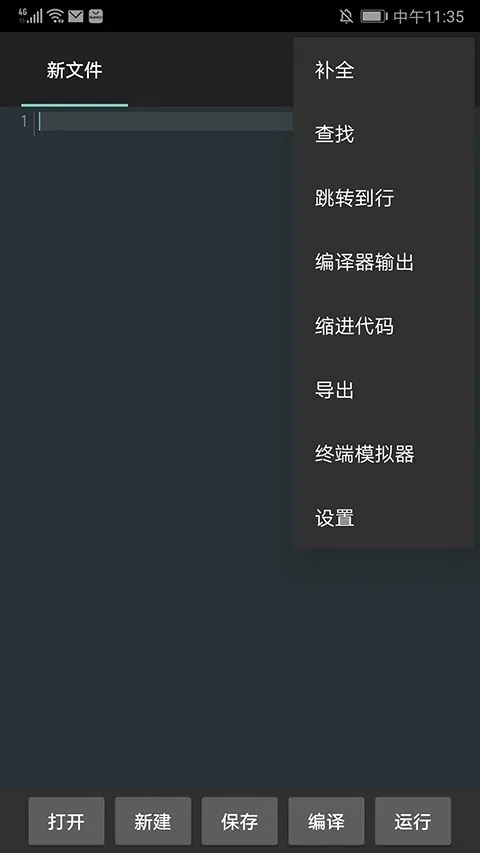This screenshot has height=853, width=480.
Task: Compile the code with the 编译 button
Action: pos(326,821)
